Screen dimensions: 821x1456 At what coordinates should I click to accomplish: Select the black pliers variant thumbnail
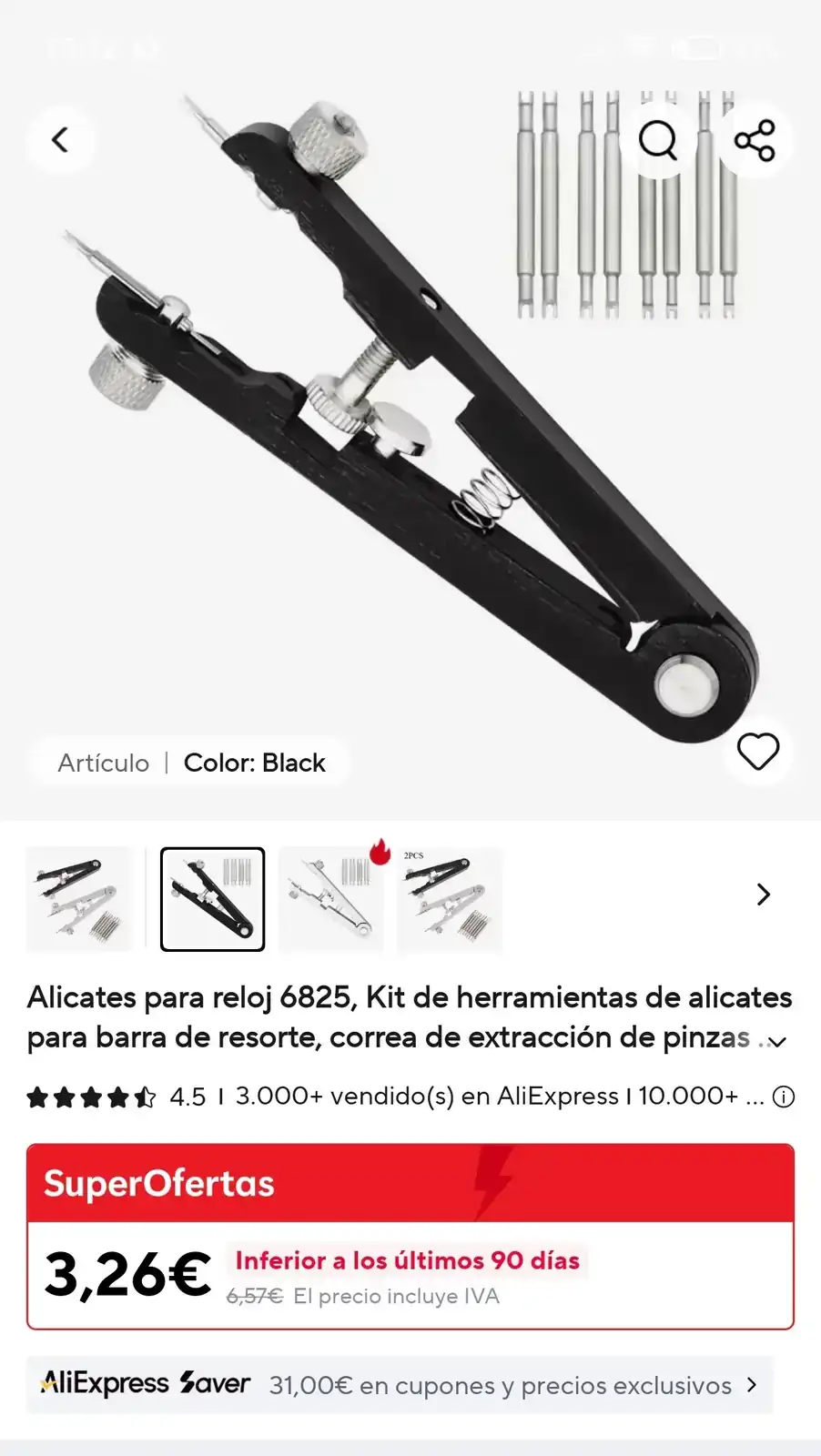(213, 899)
